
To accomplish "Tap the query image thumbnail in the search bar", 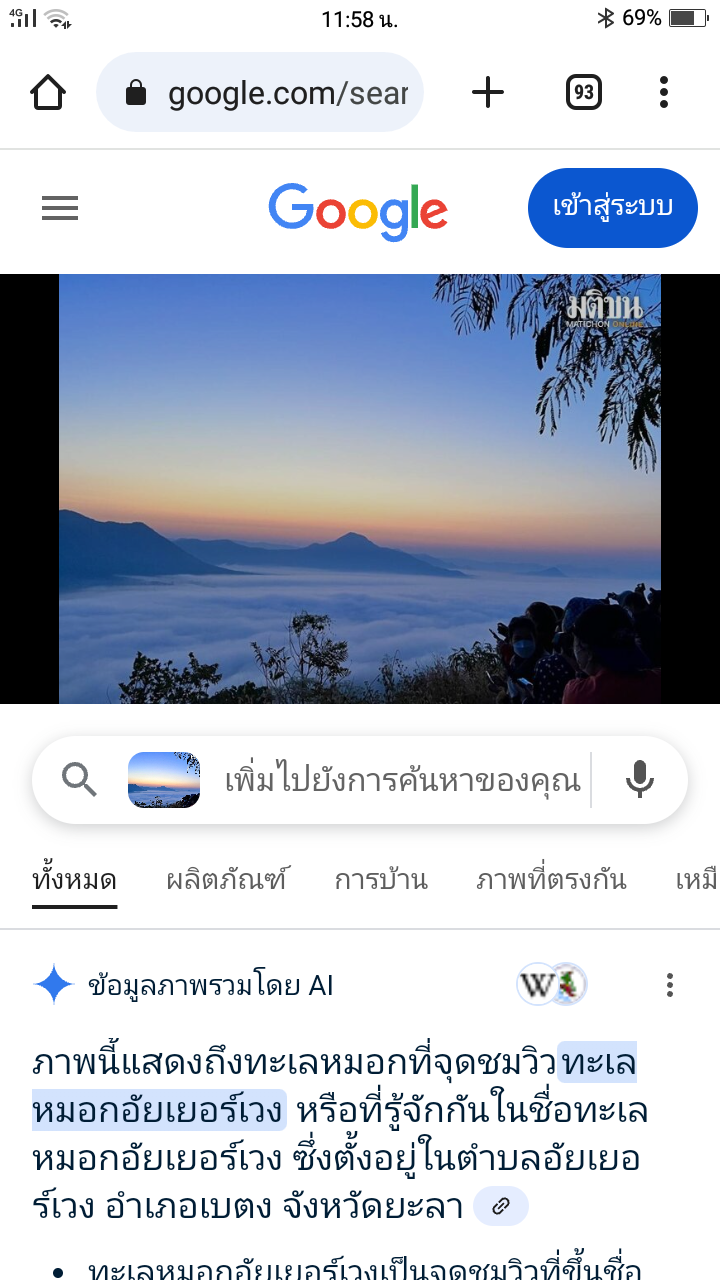I will [163, 780].
